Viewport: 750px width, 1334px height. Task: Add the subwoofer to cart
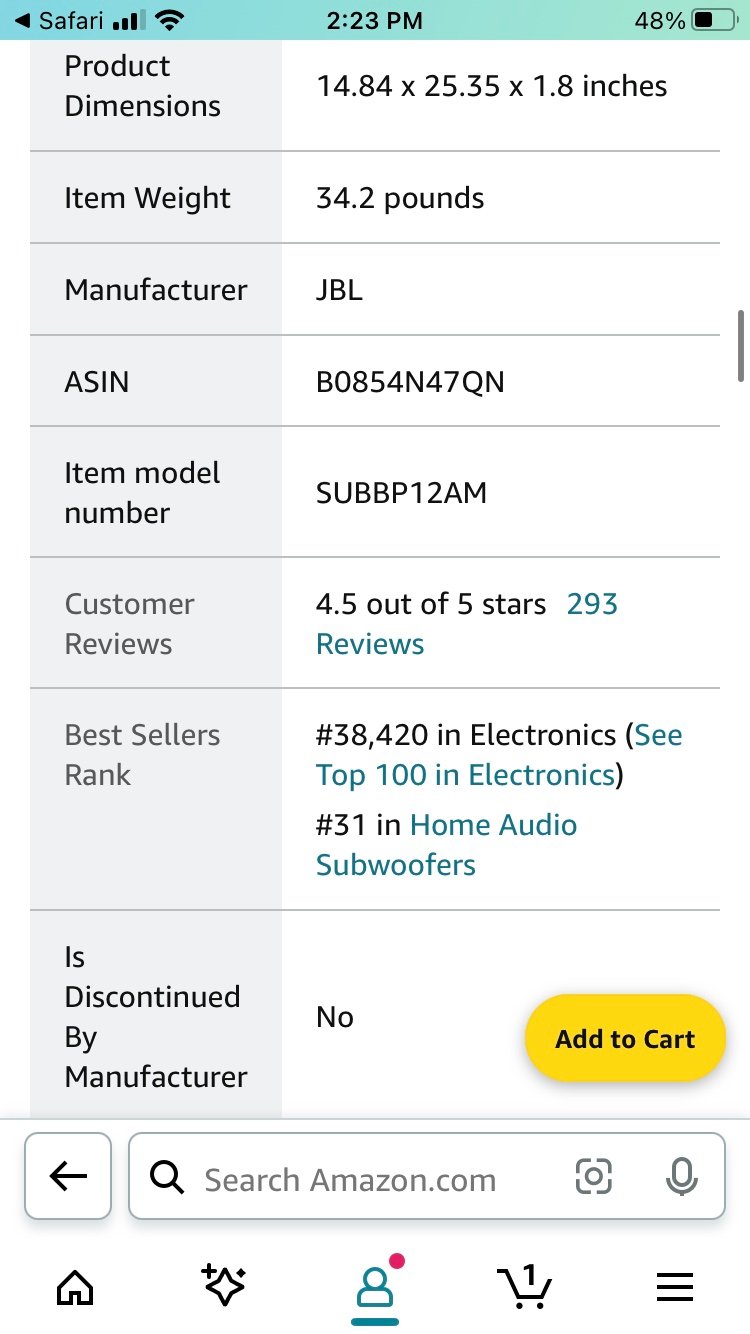tap(625, 1039)
